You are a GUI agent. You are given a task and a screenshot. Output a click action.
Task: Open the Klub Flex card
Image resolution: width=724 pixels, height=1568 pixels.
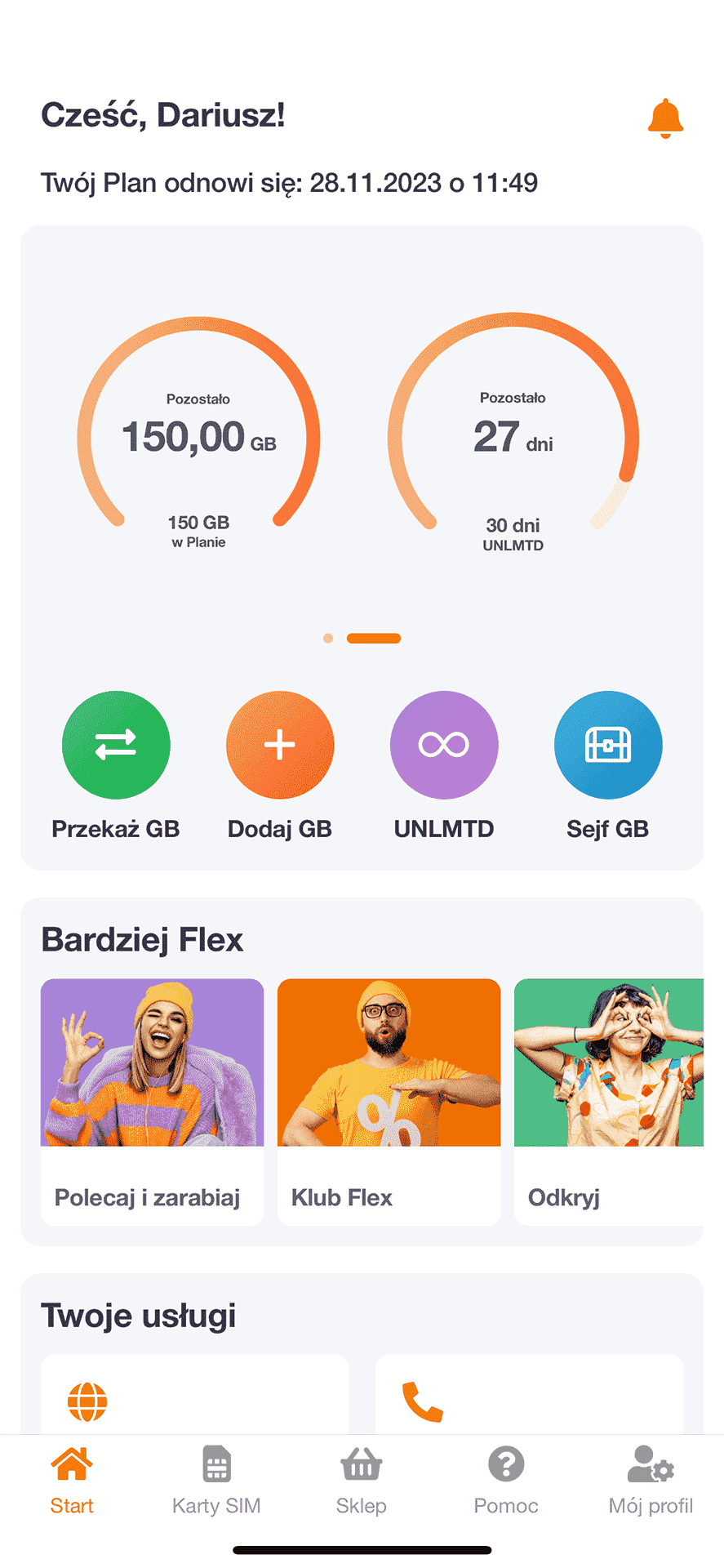(389, 1102)
